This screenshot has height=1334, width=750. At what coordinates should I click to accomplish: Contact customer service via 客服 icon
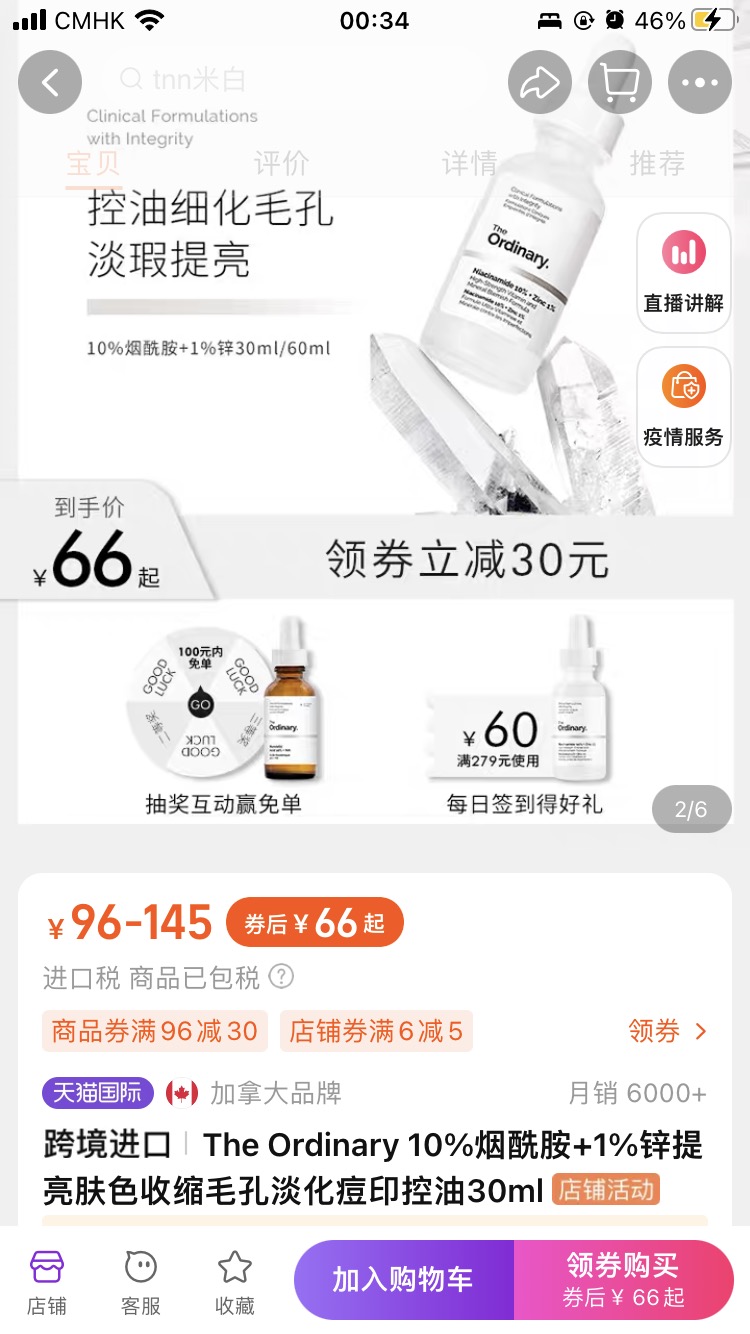140,1280
